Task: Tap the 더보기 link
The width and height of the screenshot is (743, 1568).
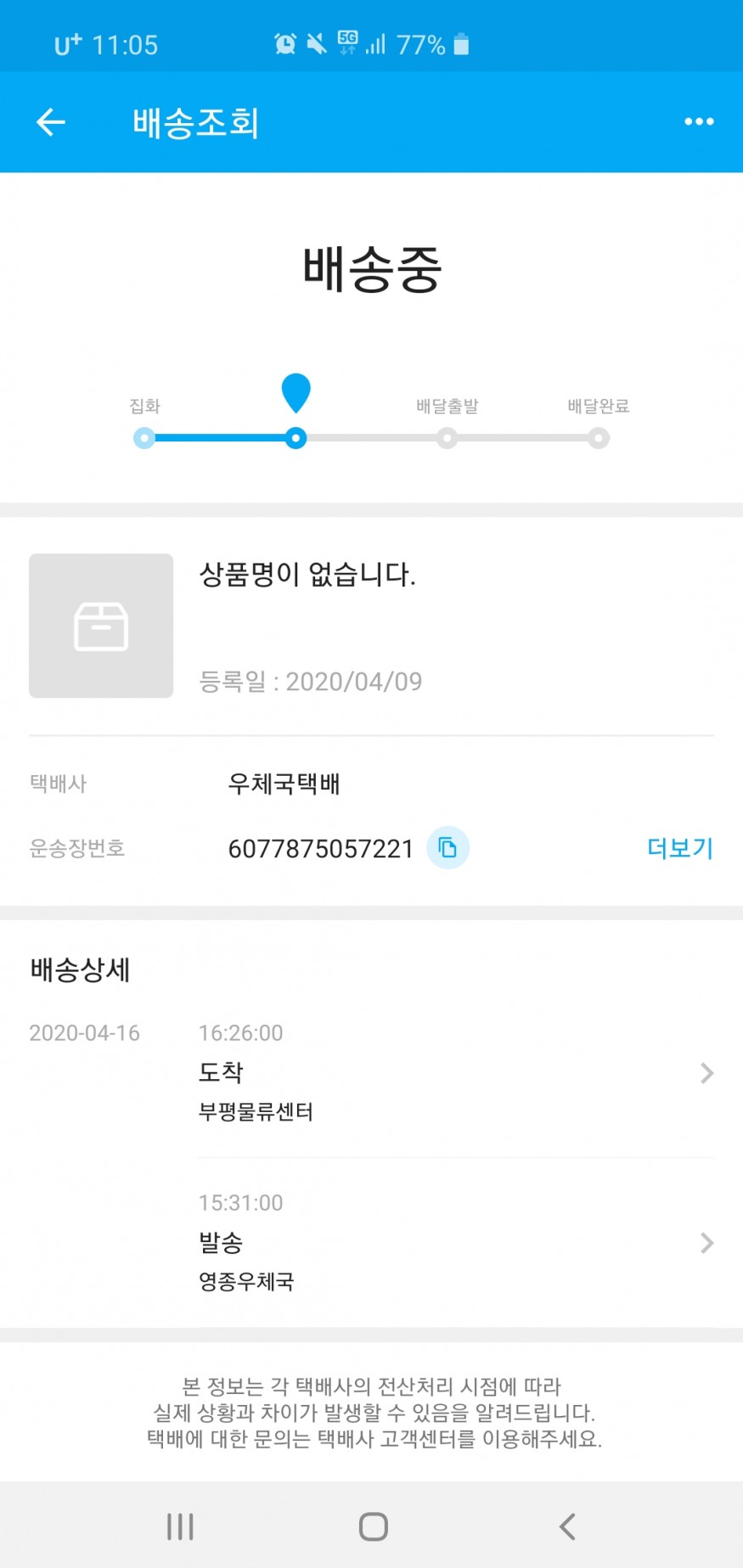Action: [679, 848]
